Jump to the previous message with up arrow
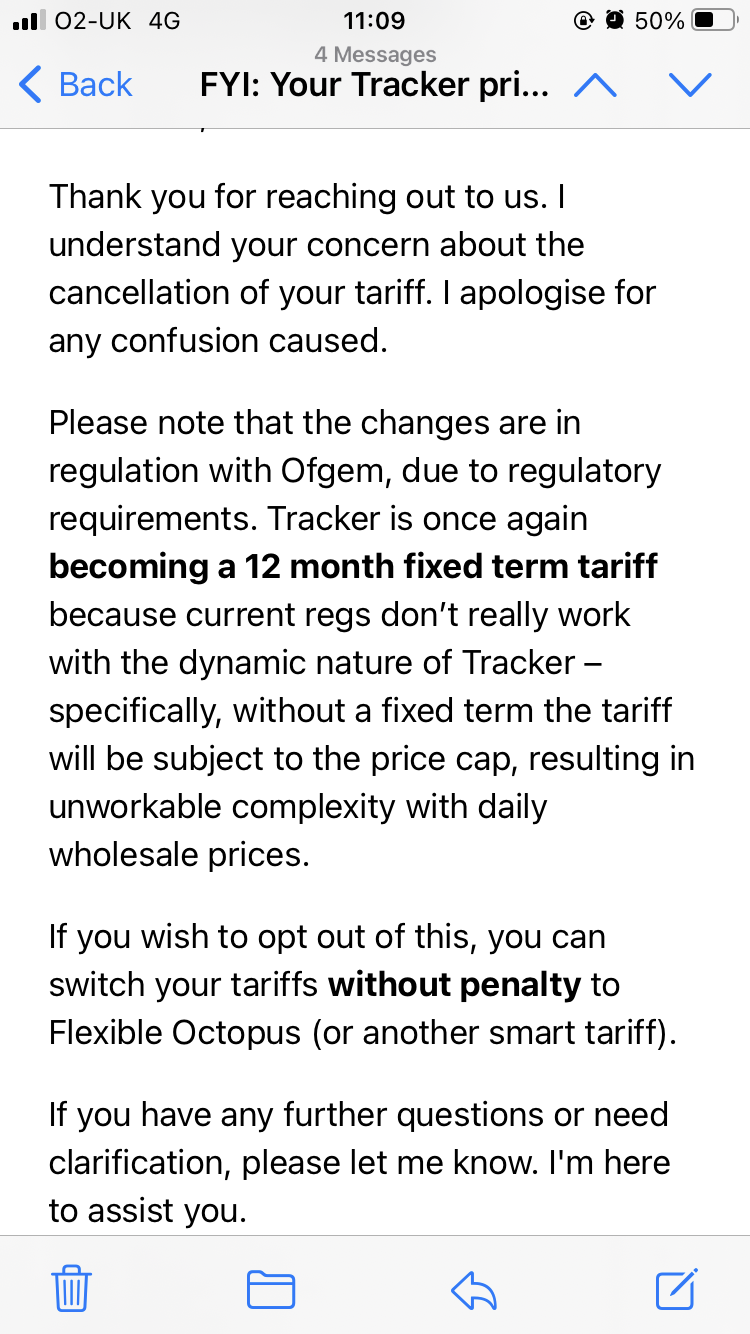750x1334 pixels. click(x=595, y=85)
